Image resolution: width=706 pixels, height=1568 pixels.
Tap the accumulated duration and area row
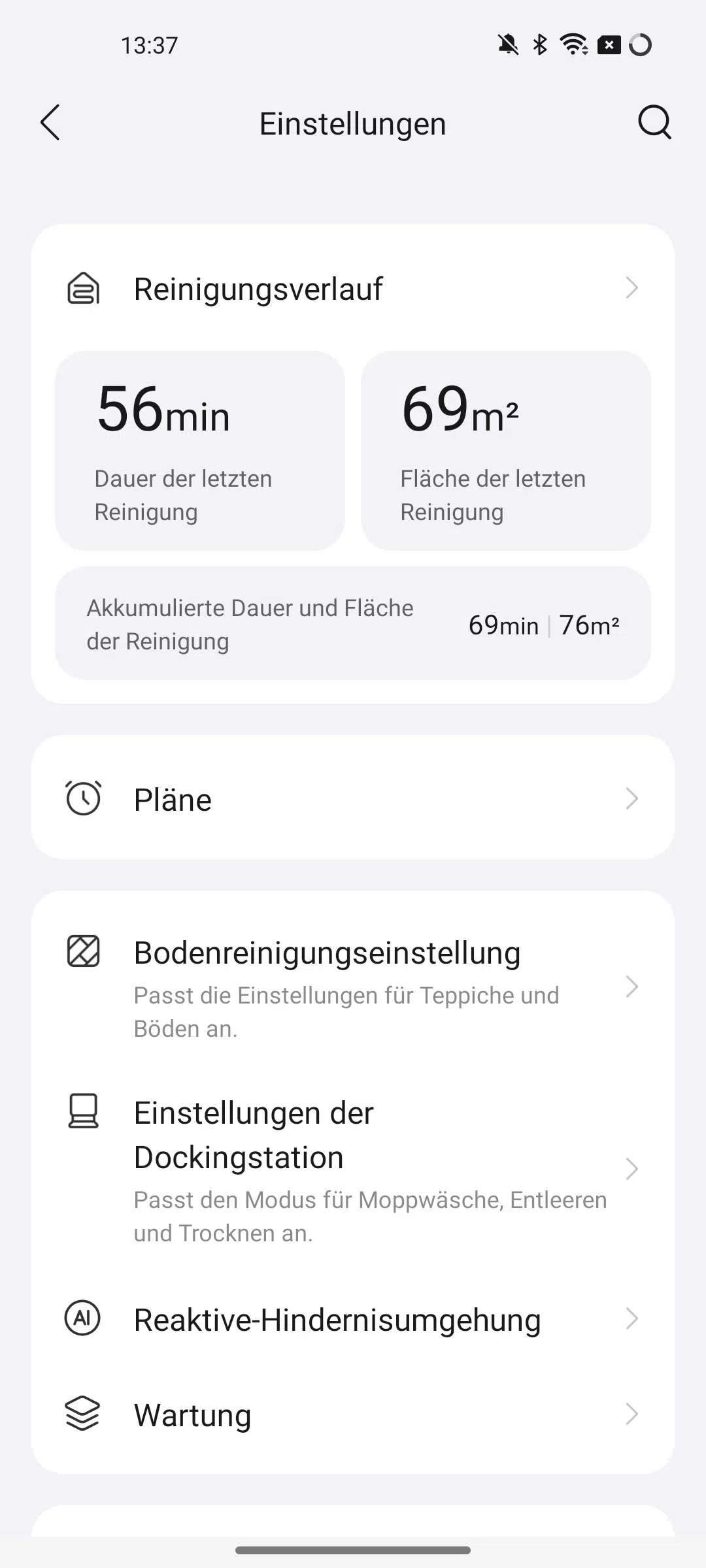[353, 623]
